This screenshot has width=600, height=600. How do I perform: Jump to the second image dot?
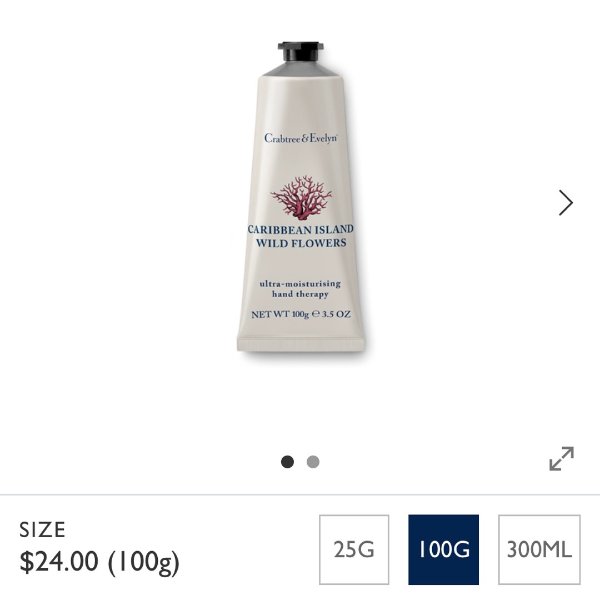pos(313,462)
